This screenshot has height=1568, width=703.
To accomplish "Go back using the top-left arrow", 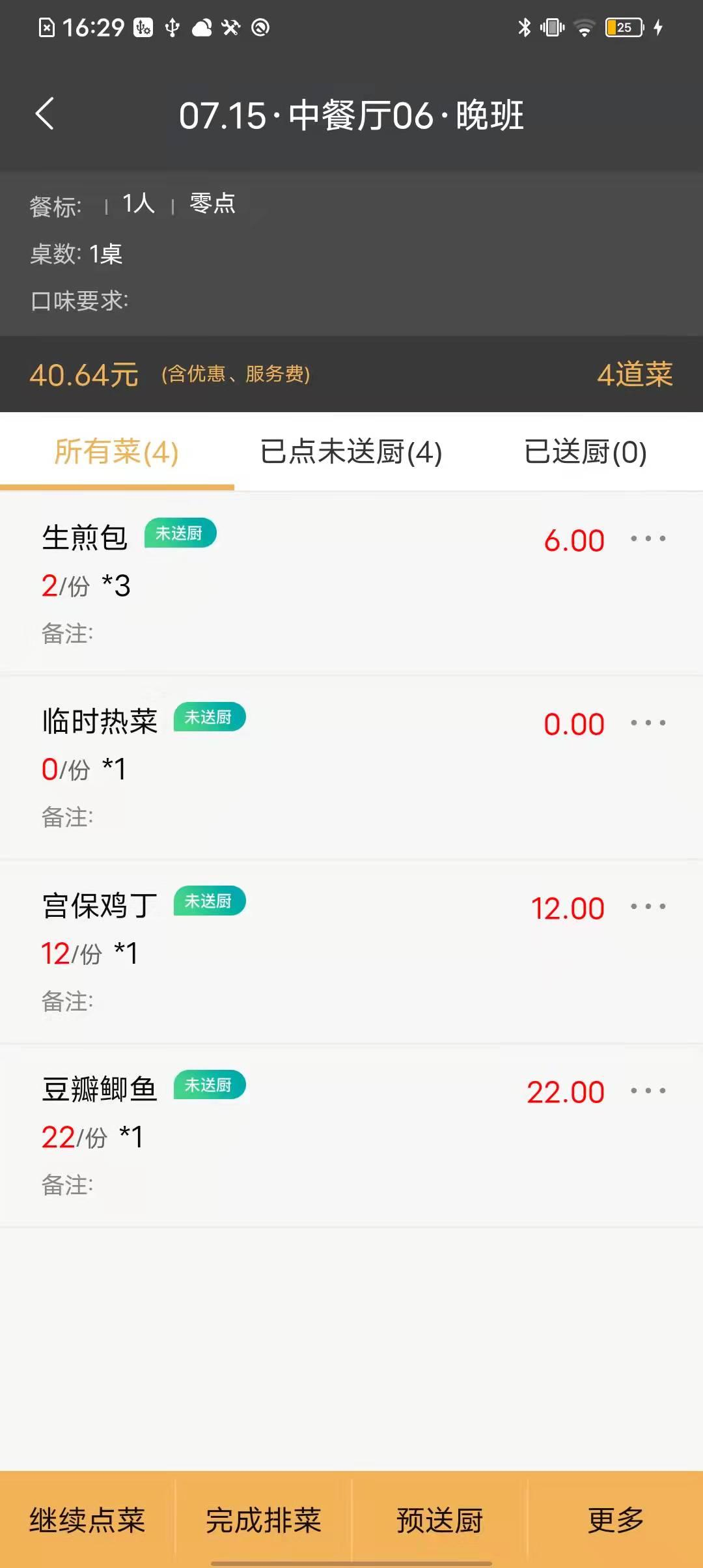I will (x=44, y=114).
